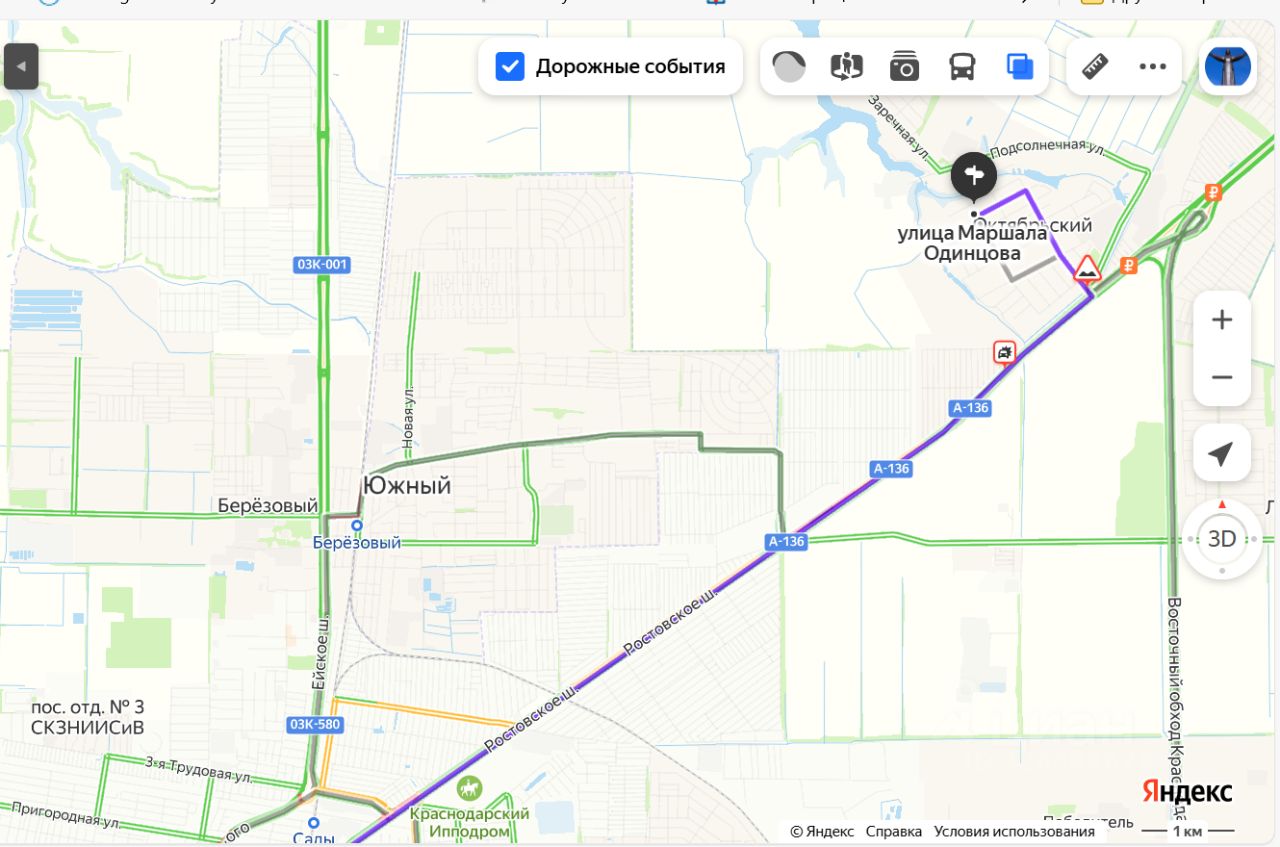Select the Краснодарский Ипподром place marker

point(468,788)
